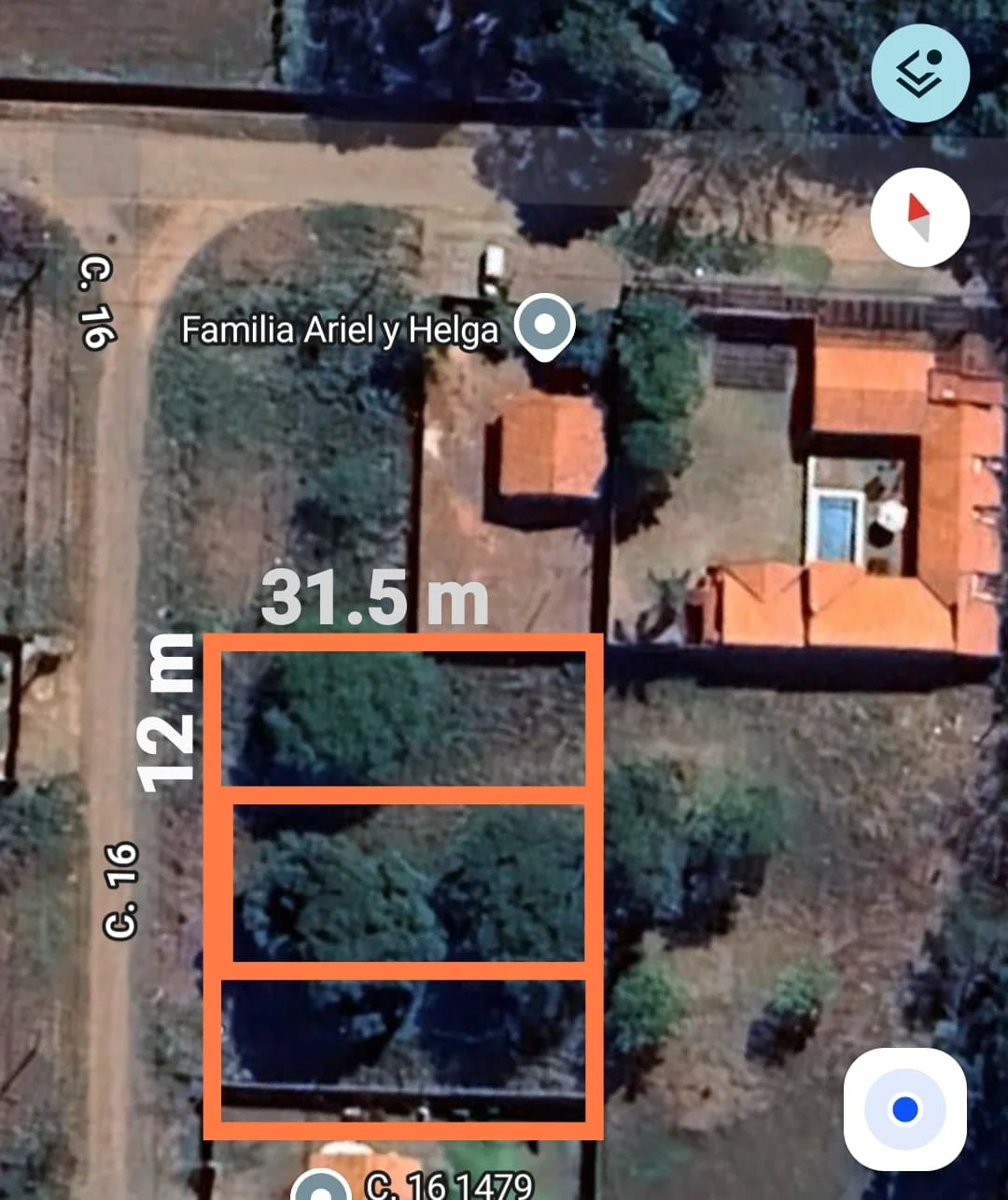Tap the compass to reset north
The image size is (1008, 1200).
[x=919, y=217]
